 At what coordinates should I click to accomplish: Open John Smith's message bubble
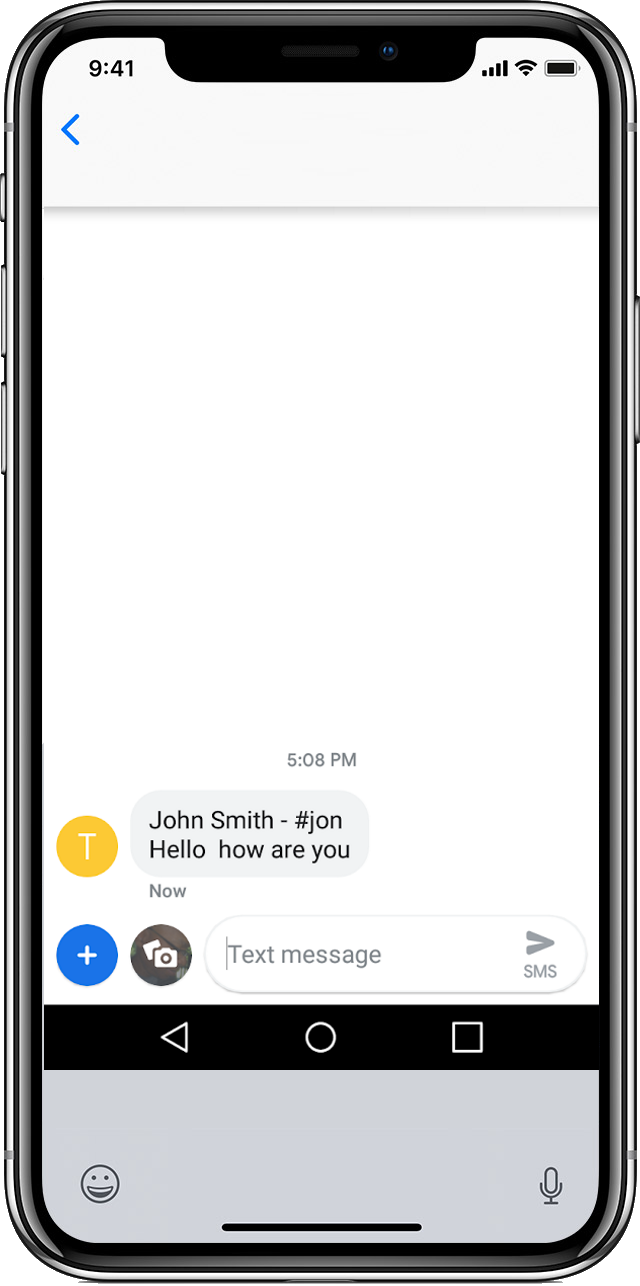[249, 835]
